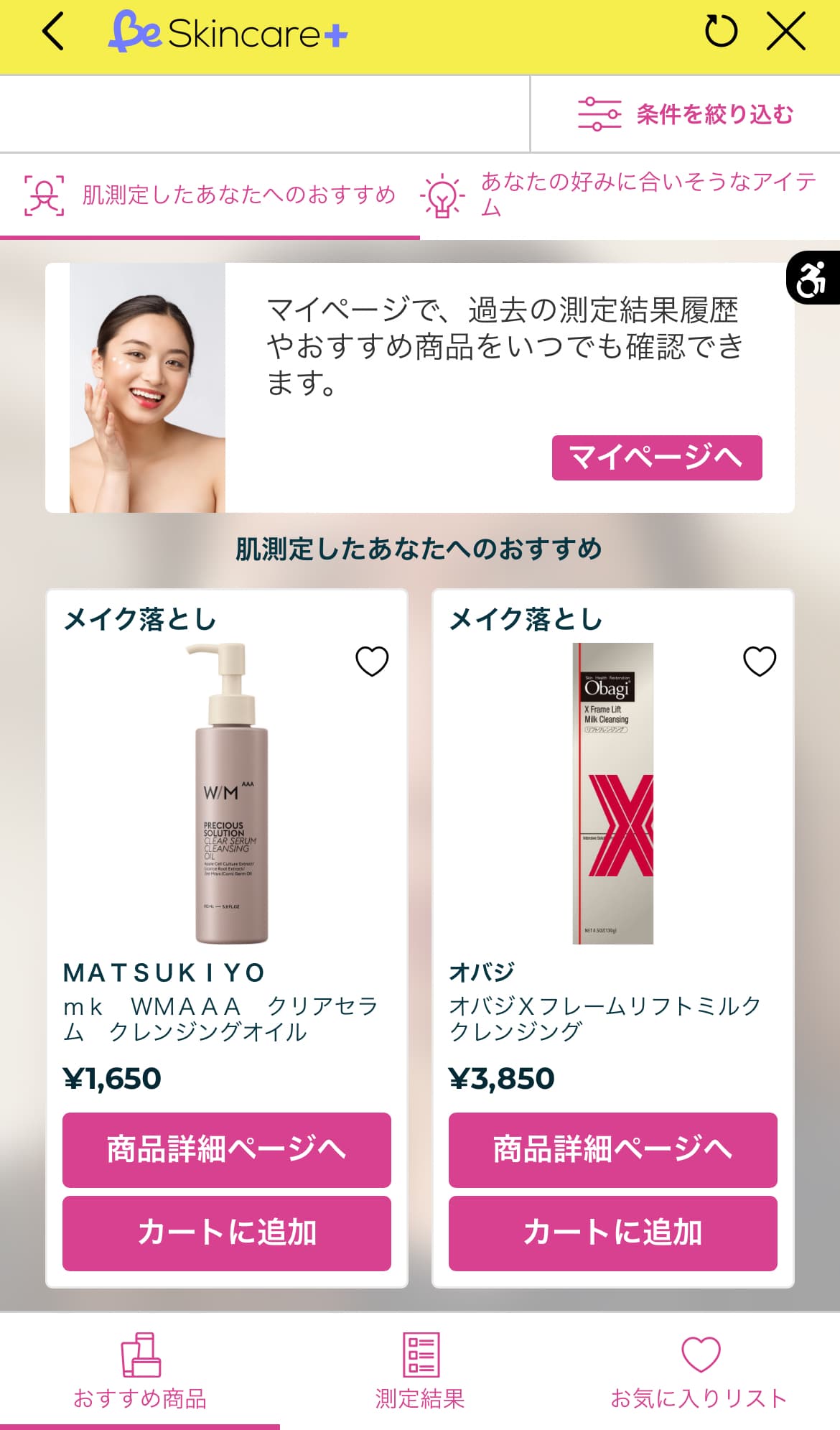This screenshot has width=840, height=1430.
Task: Reload the page with the refresh icon
Action: [720, 32]
